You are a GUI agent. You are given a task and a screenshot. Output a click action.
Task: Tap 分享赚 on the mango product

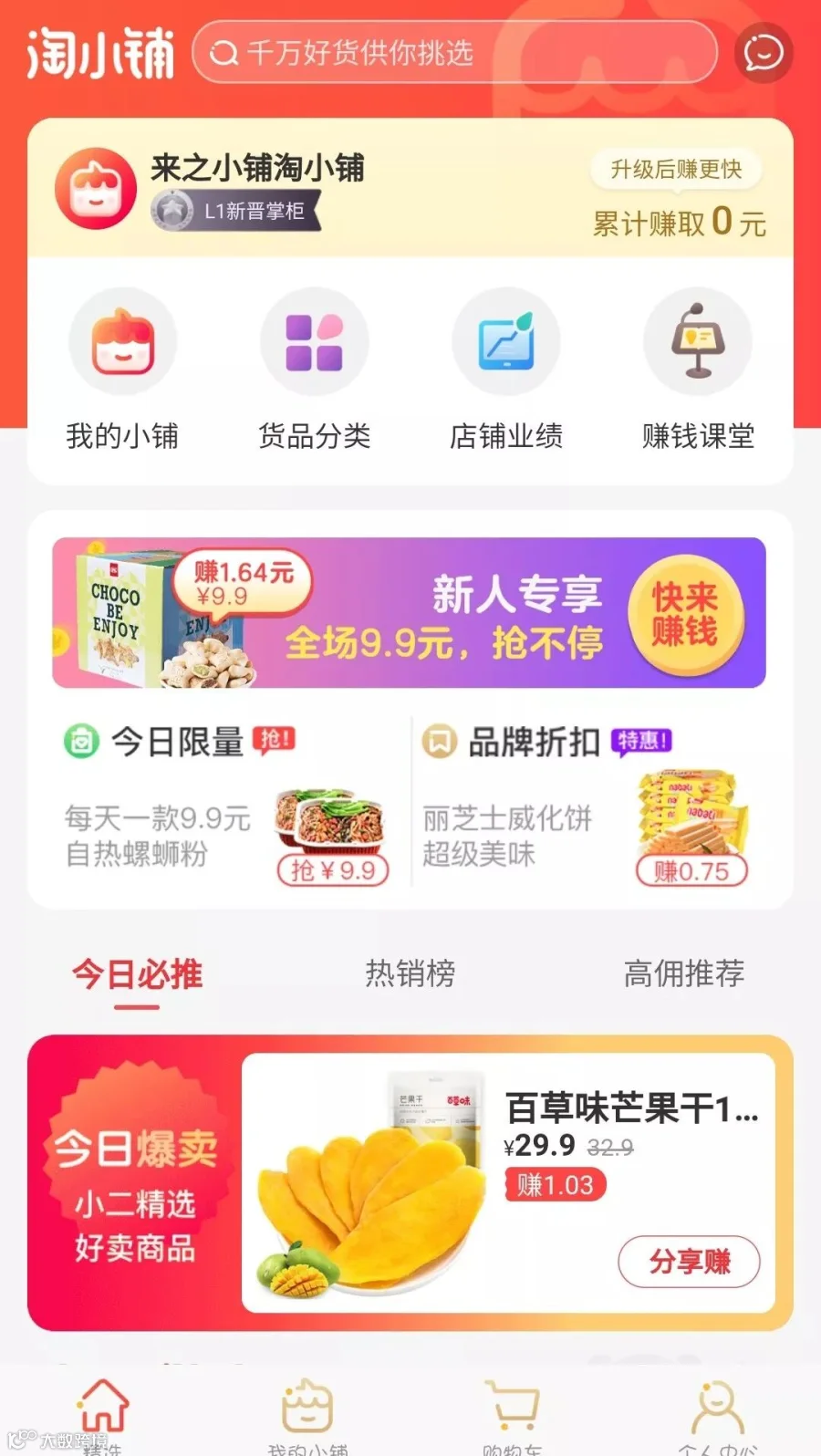tap(690, 1262)
